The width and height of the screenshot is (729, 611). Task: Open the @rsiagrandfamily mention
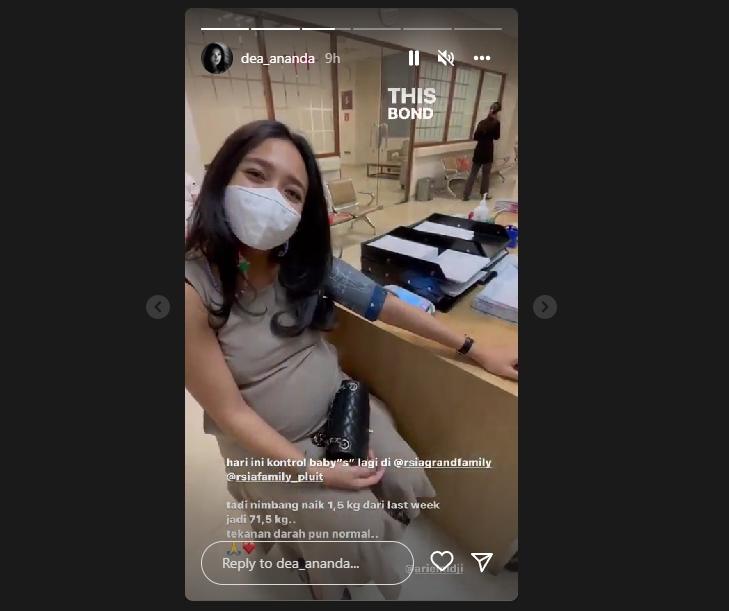point(442,463)
